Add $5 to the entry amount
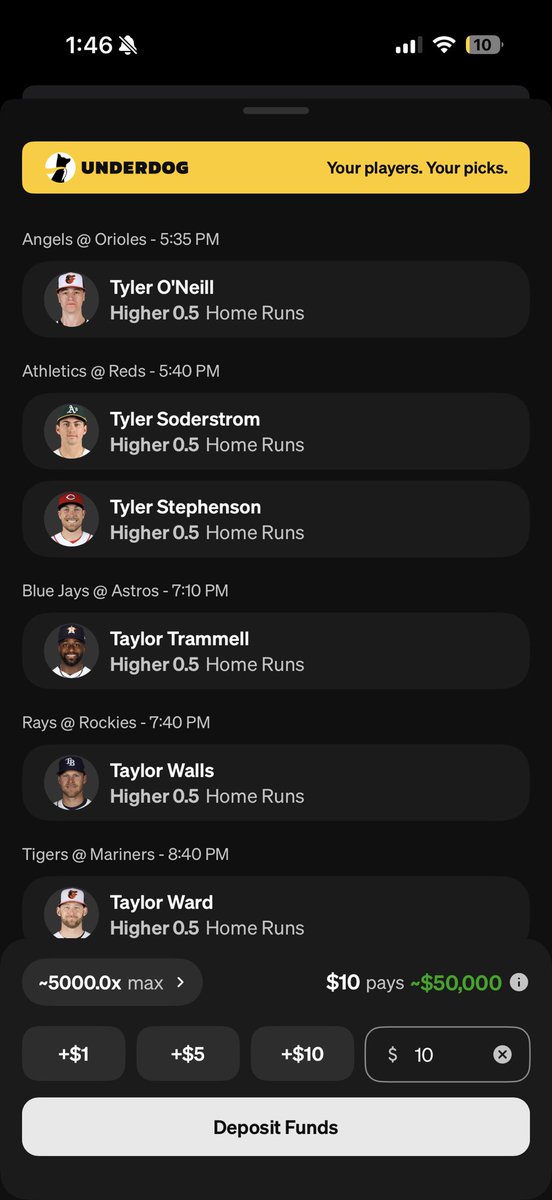Screen dimensions: 552x1200 pyautogui.click(x=188, y=1054)
